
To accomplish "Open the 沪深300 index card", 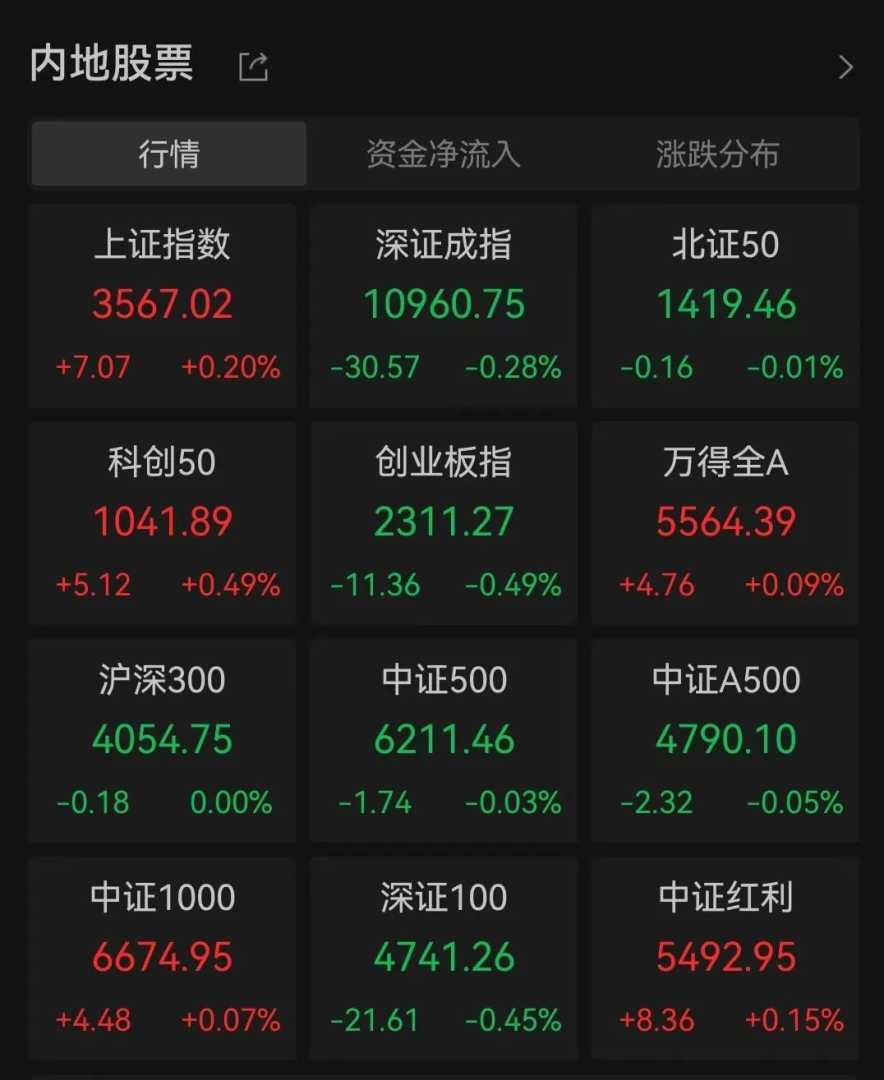I will coord(162,740).
